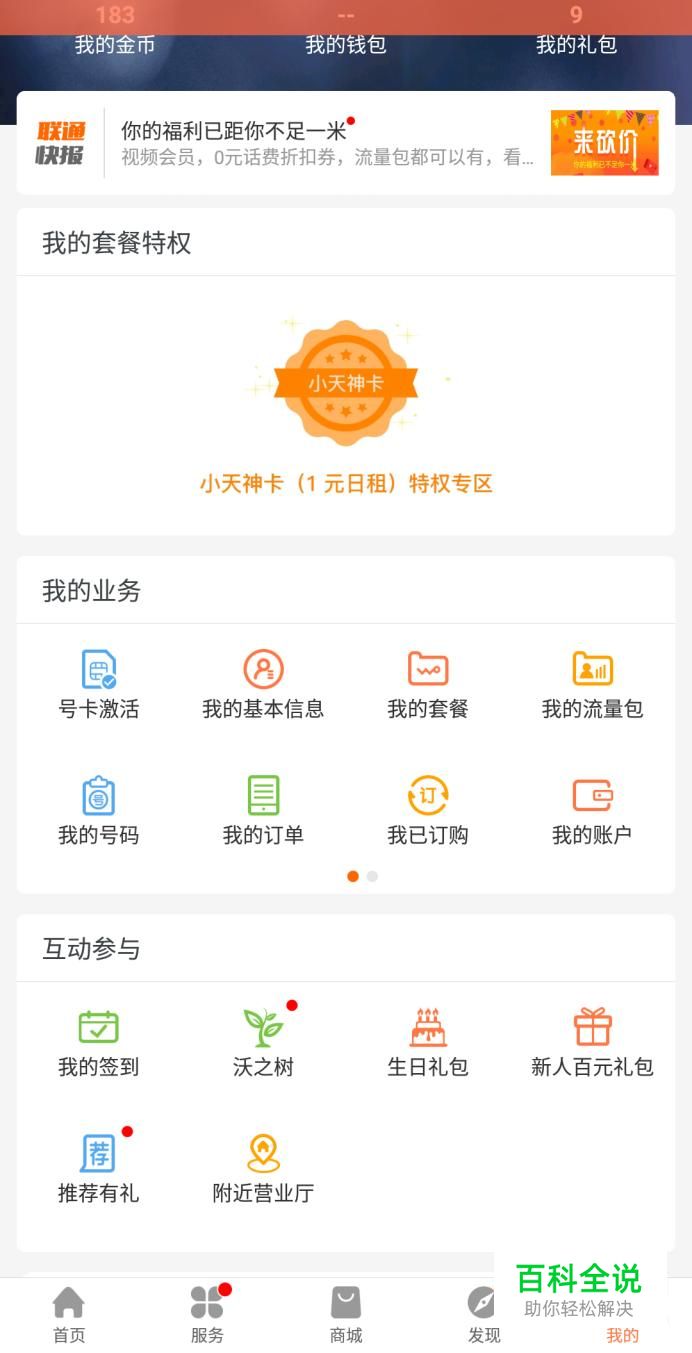The image size is (692, 1353).
Task: Open 新人百元礼包
Action: click(x=592, y=1044)
